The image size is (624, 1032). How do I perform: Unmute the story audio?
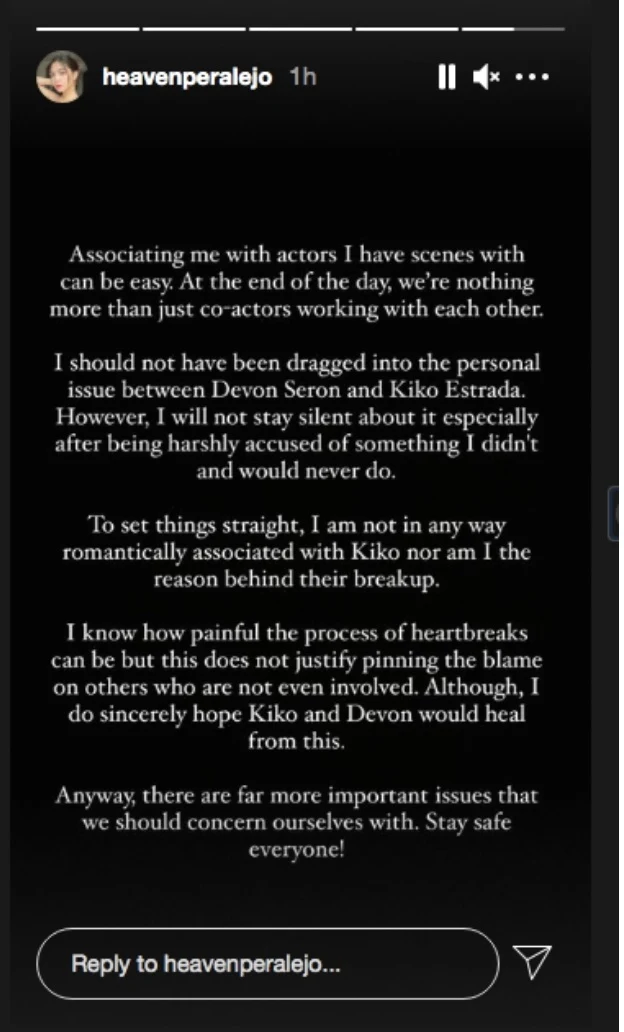click(486, 77)
